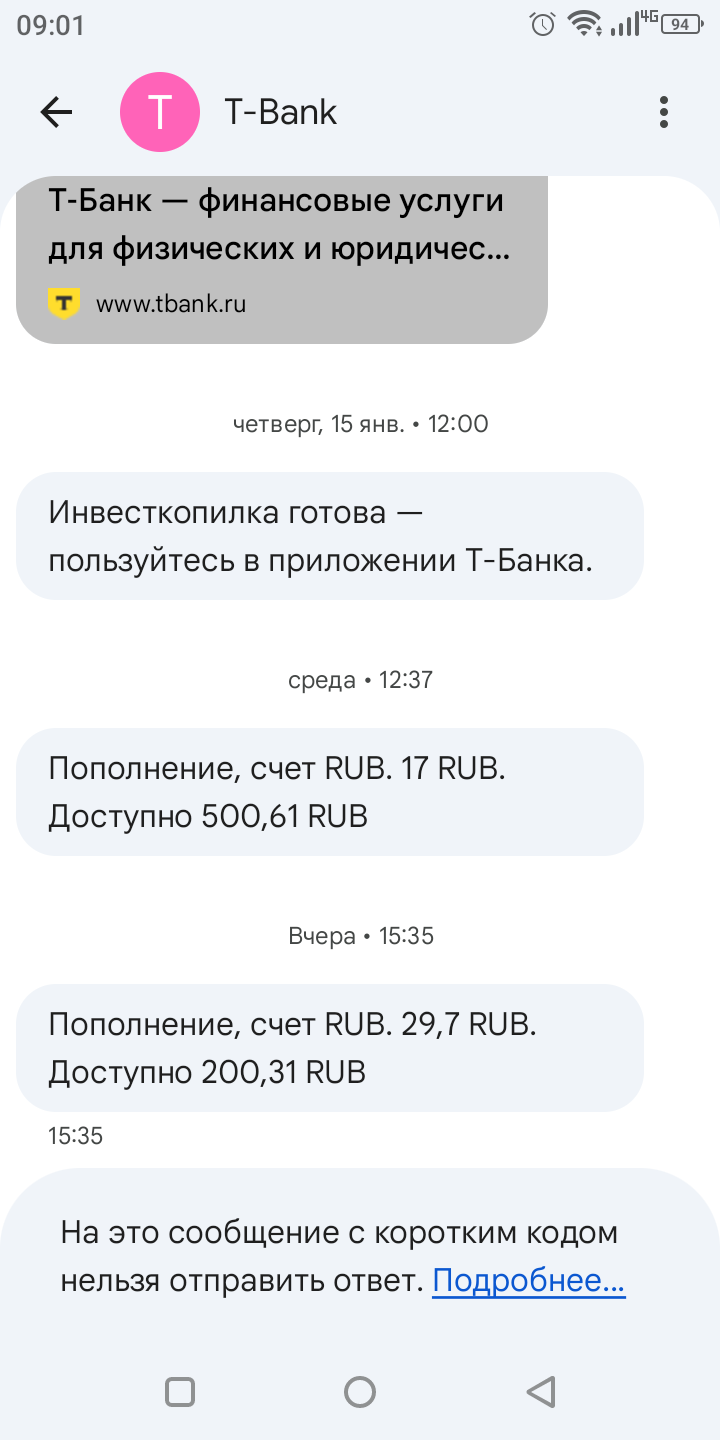
Task: Tap the Подробнее link
Action: (x=528, y=1281)
